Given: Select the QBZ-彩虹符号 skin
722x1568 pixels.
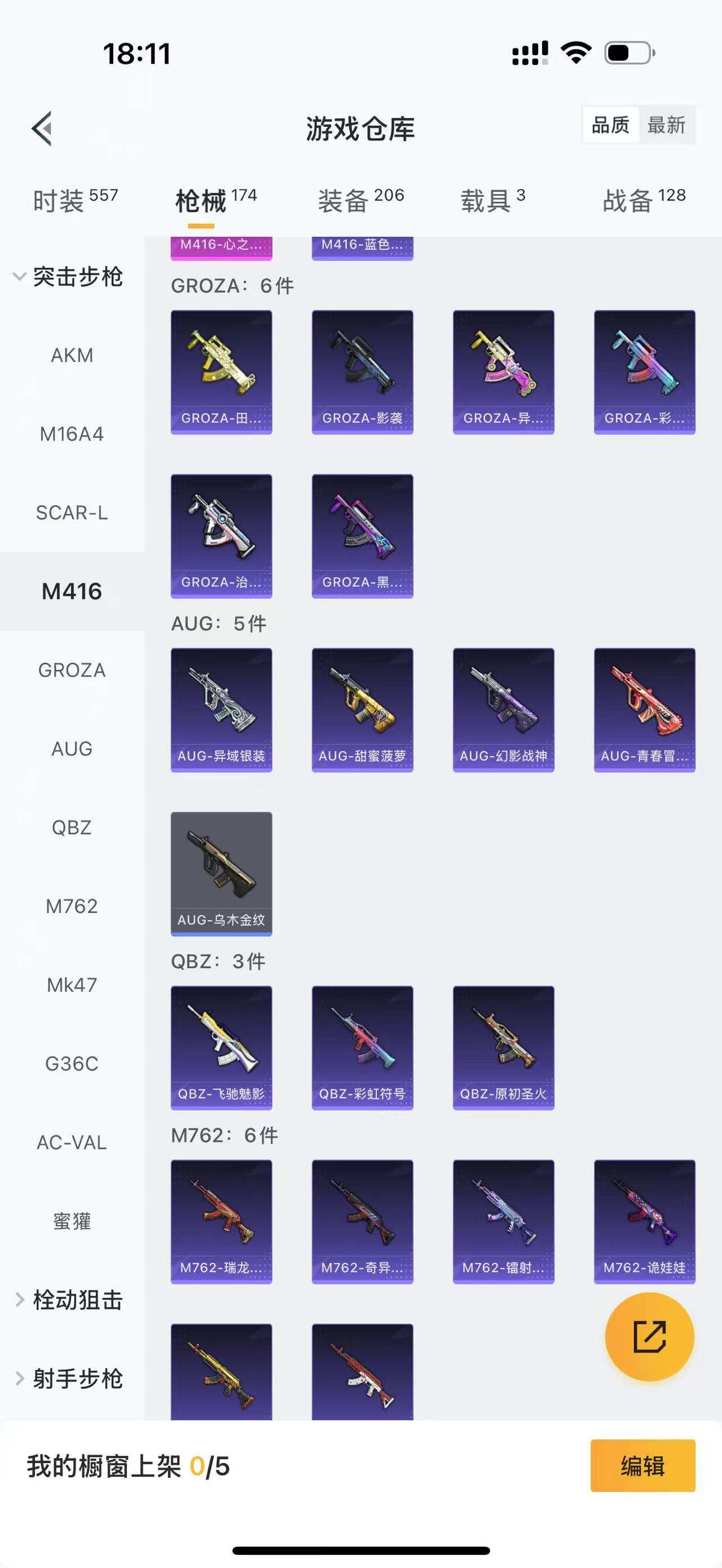Looking at the screenshot, I should pos(362,1048).
